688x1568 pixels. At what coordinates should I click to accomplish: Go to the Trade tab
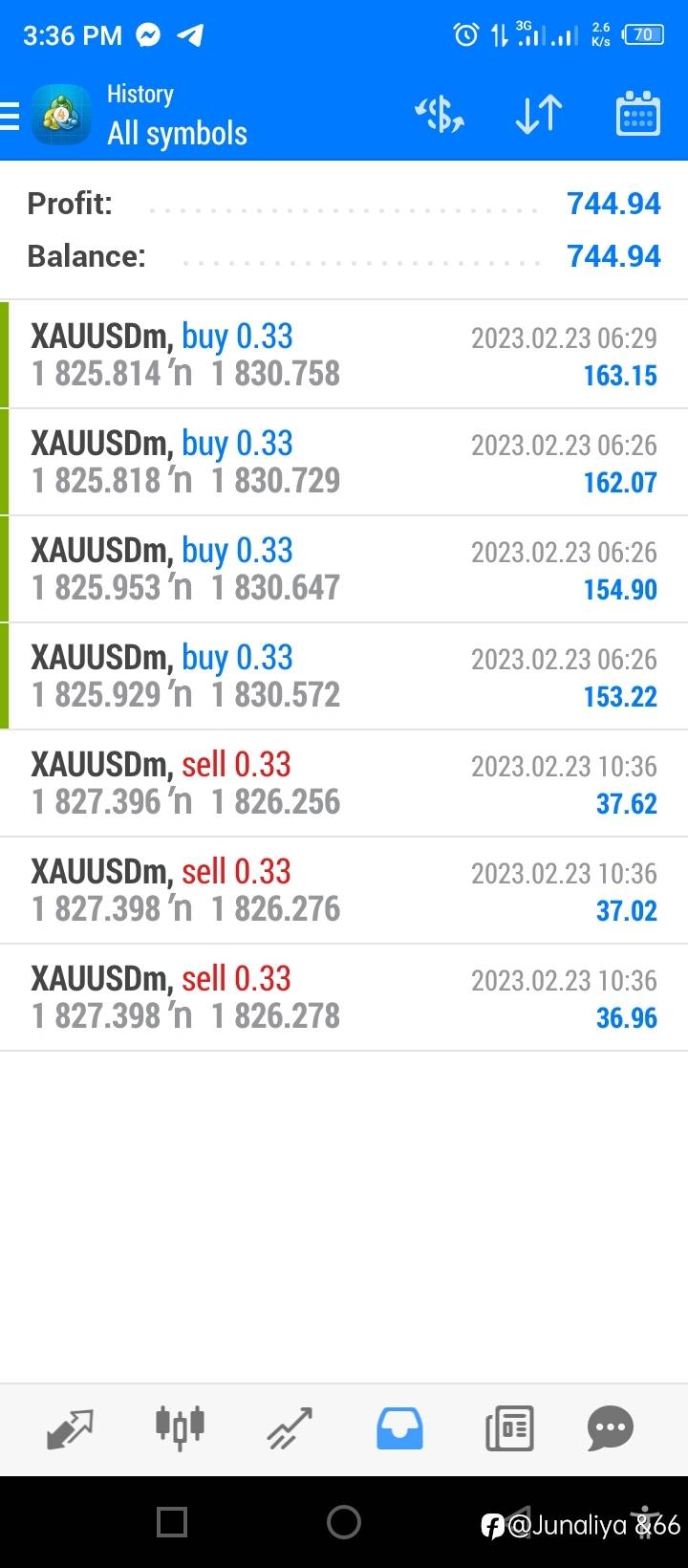(290, 1429)
